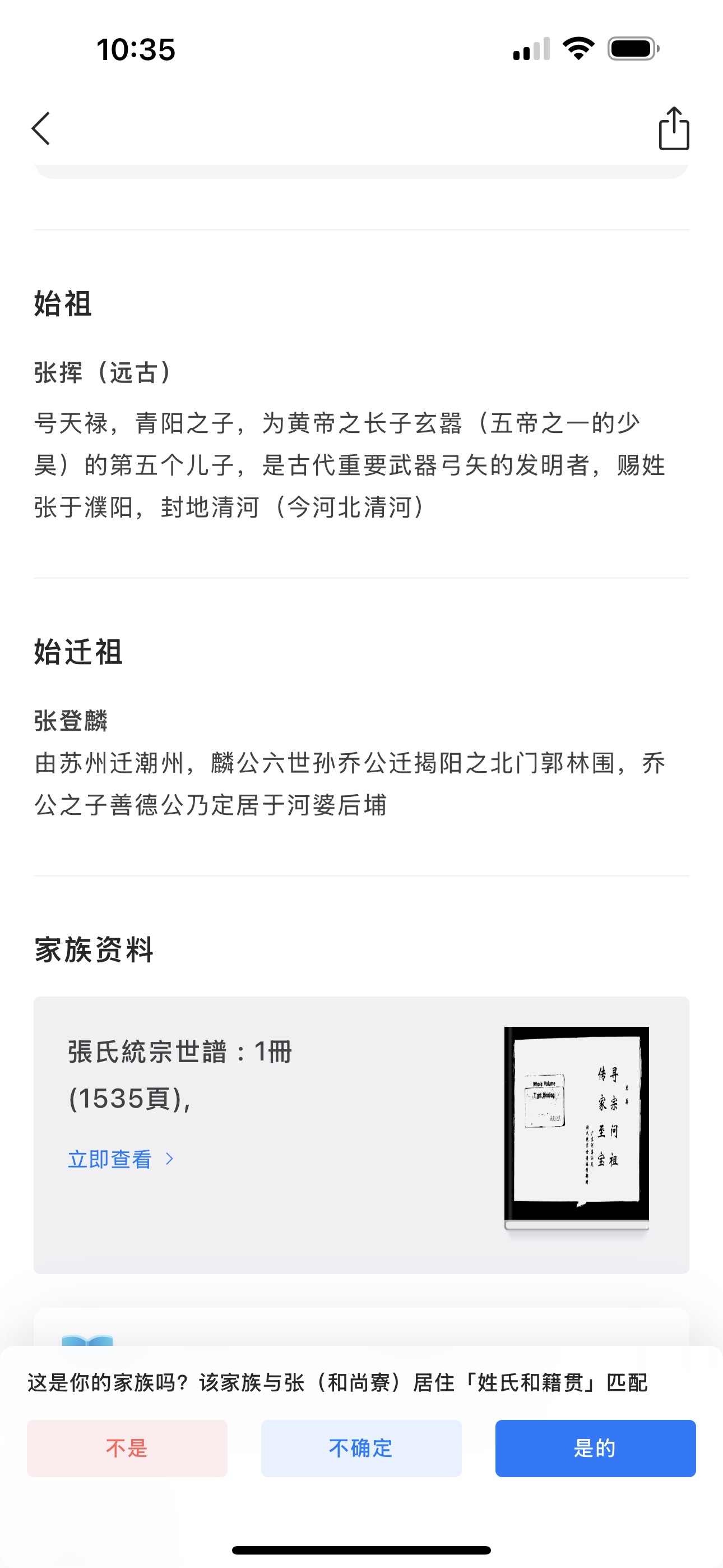Confirm with 是的
Screen dimensions: 723x1568
coord(595,1448)
